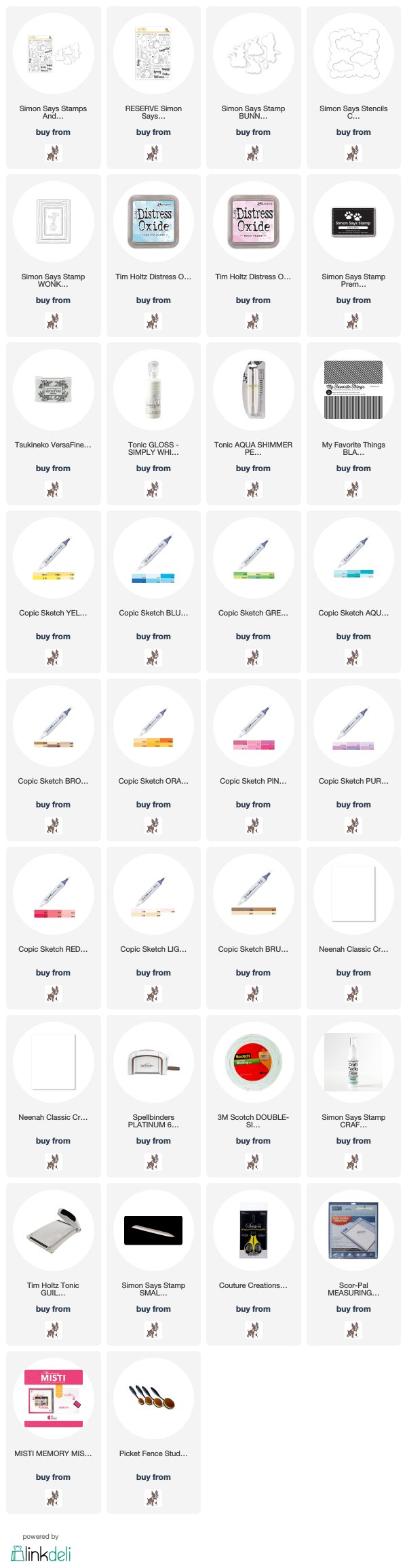View 3M Scotch DOUBLE-SI... tape product
The width and height of the screenshot is (407, 1568).
[253, 1064]
